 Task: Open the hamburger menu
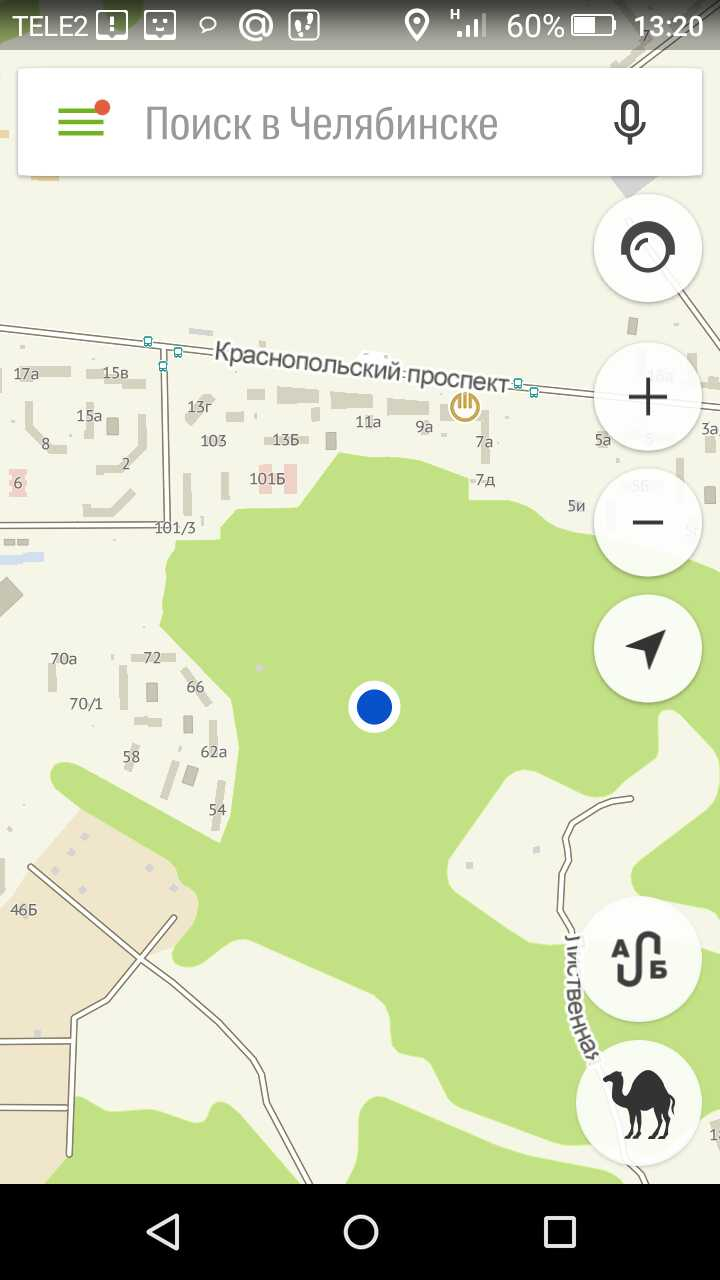[x=82, y=122]
